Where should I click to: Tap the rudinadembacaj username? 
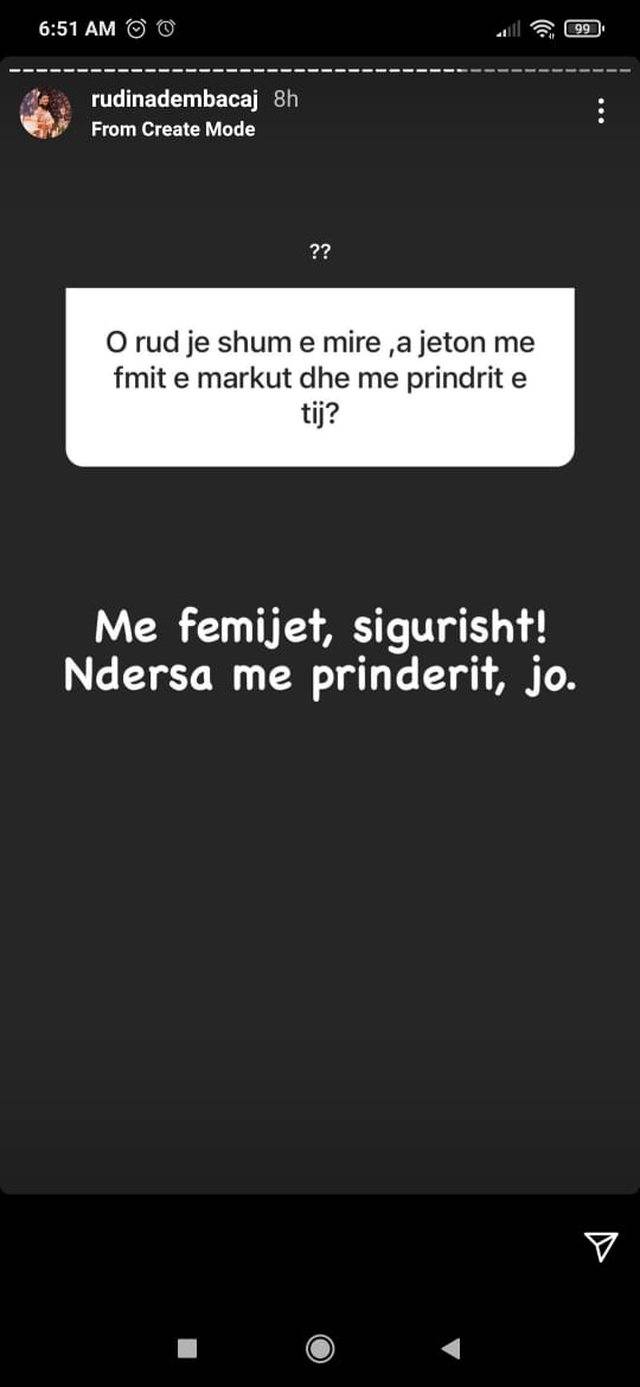tap(175, 99)
